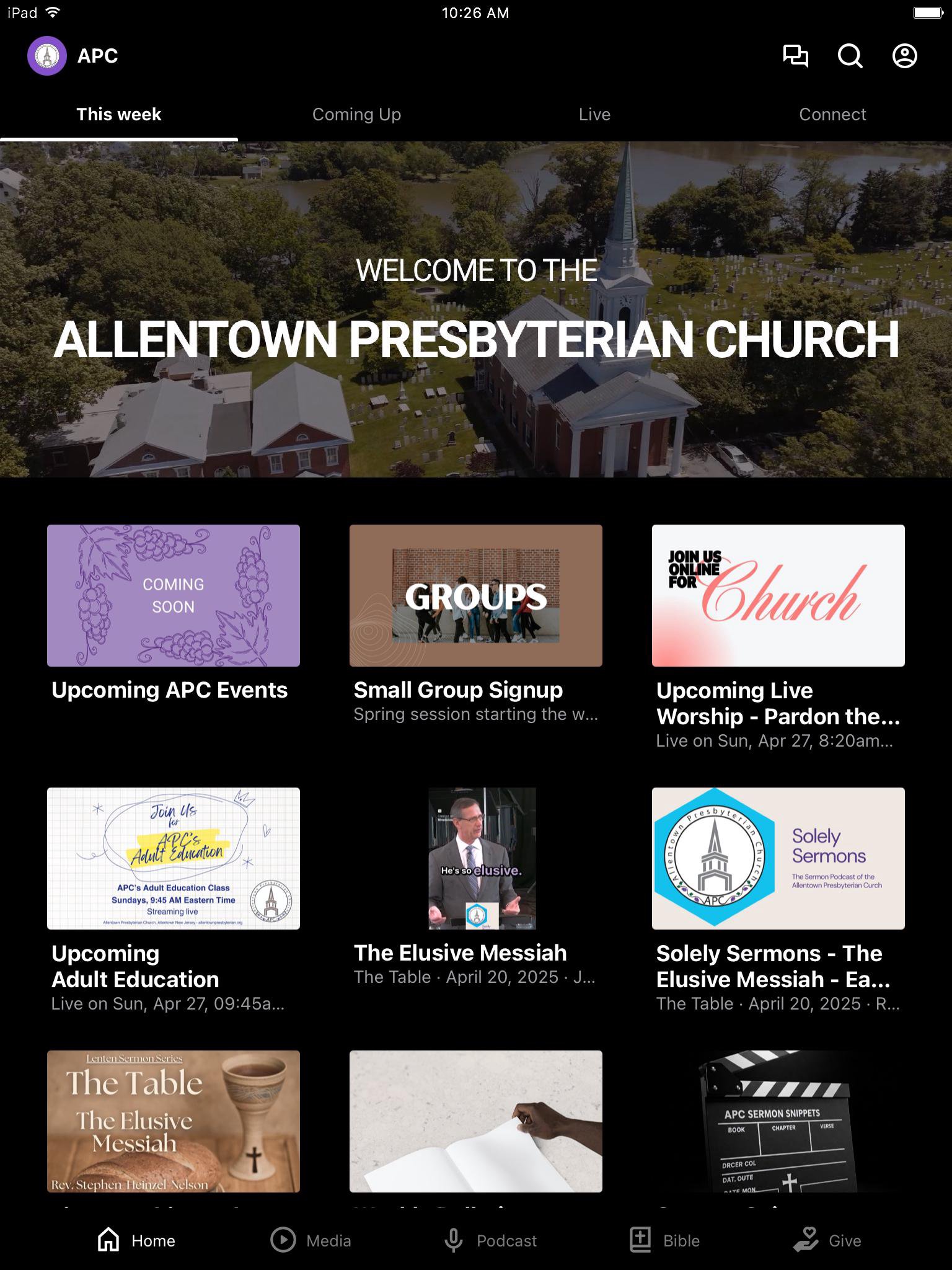Go to the Bible tab

[664, 1240]
